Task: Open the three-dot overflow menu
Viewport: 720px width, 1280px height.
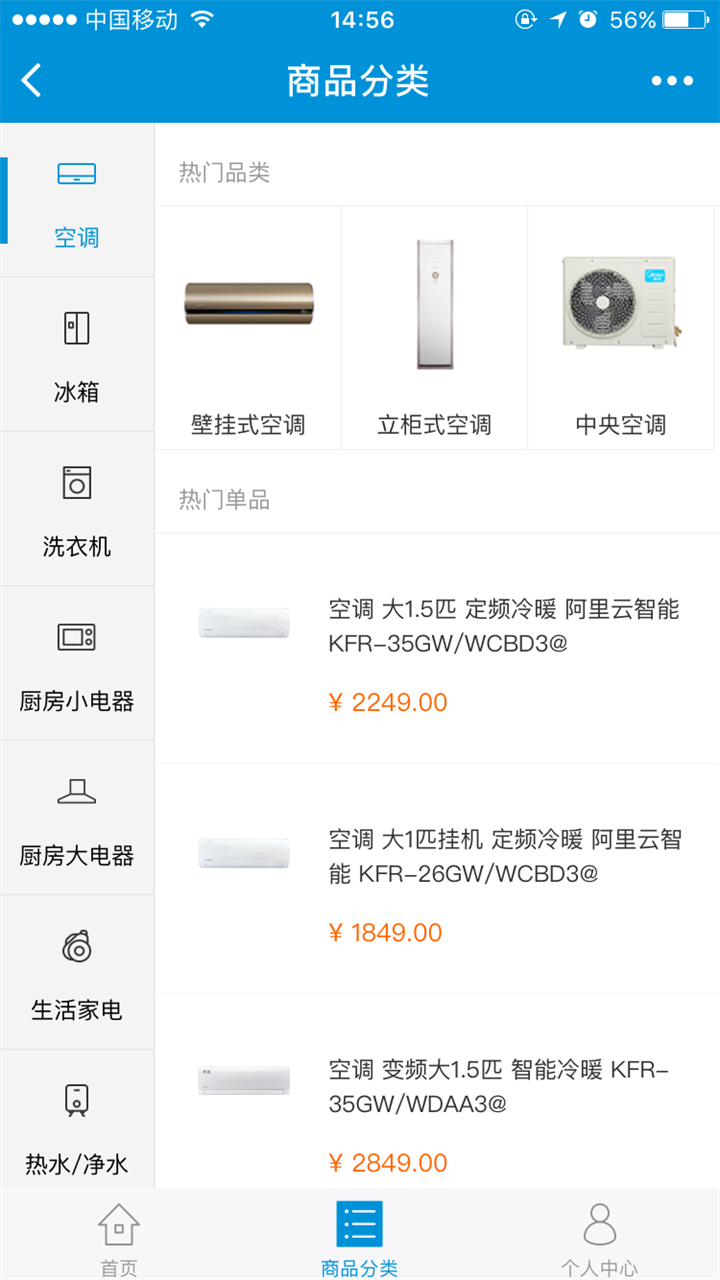Action: (672, 81)
